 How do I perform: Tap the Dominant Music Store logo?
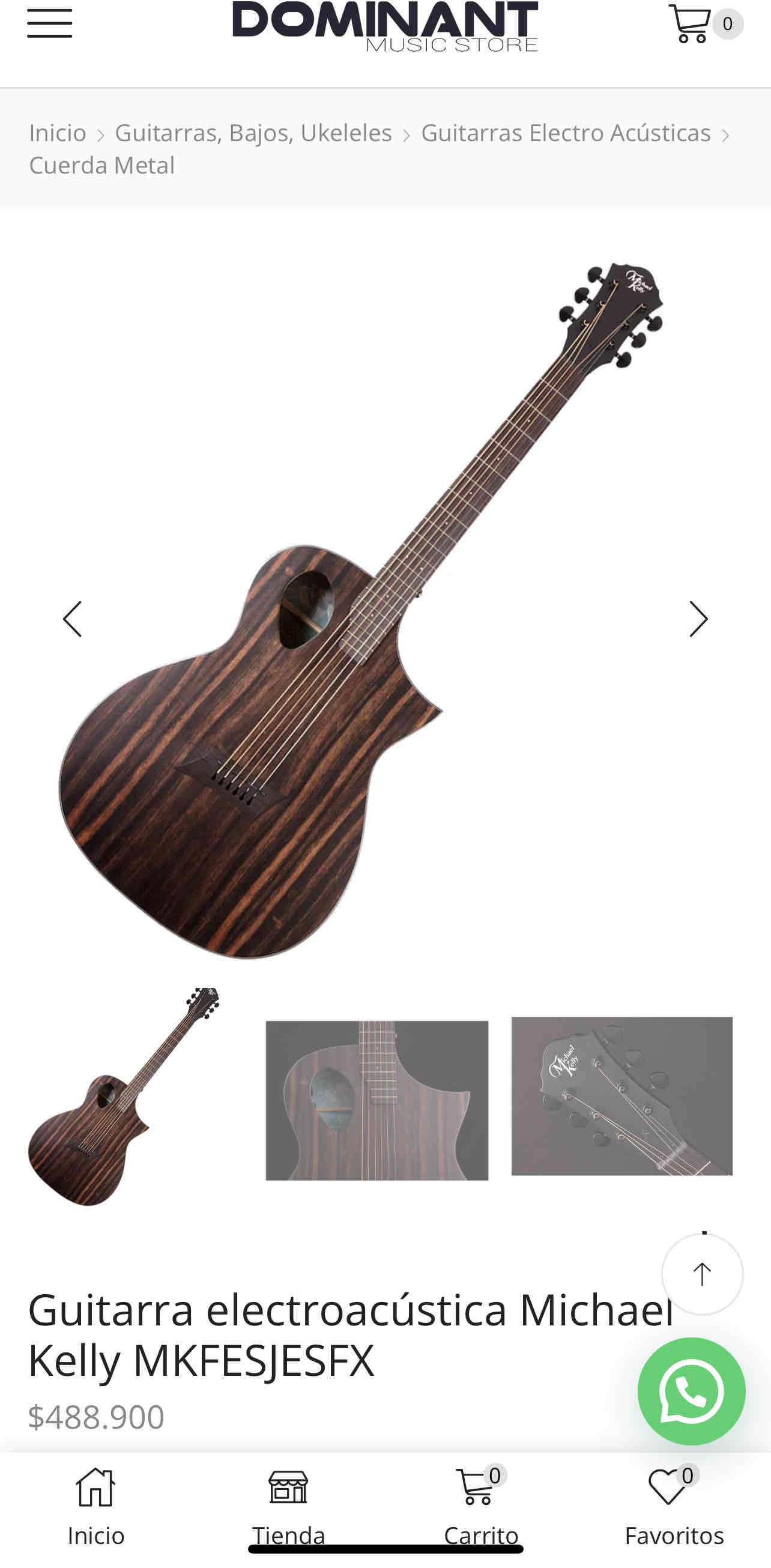384,26
